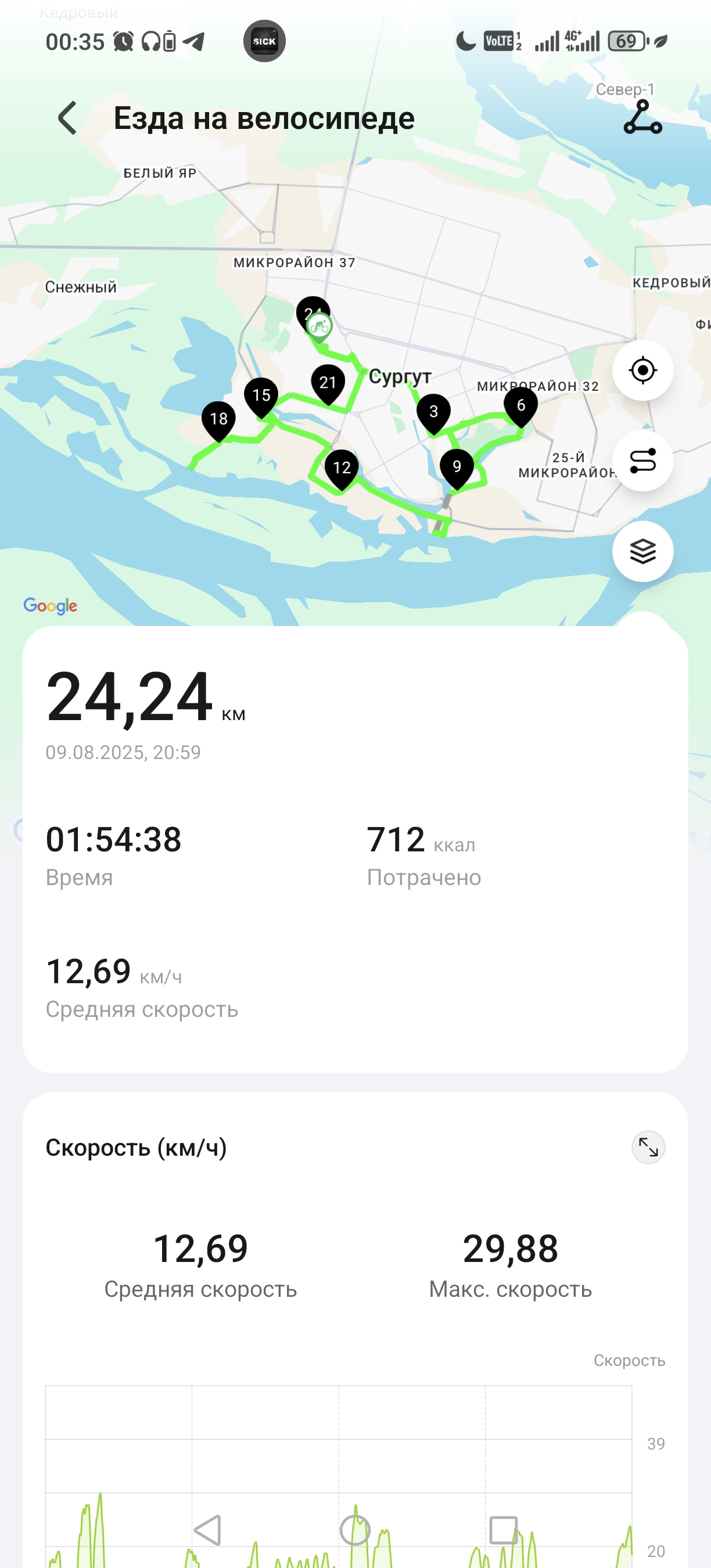Open the share route icon

[643, 117]
